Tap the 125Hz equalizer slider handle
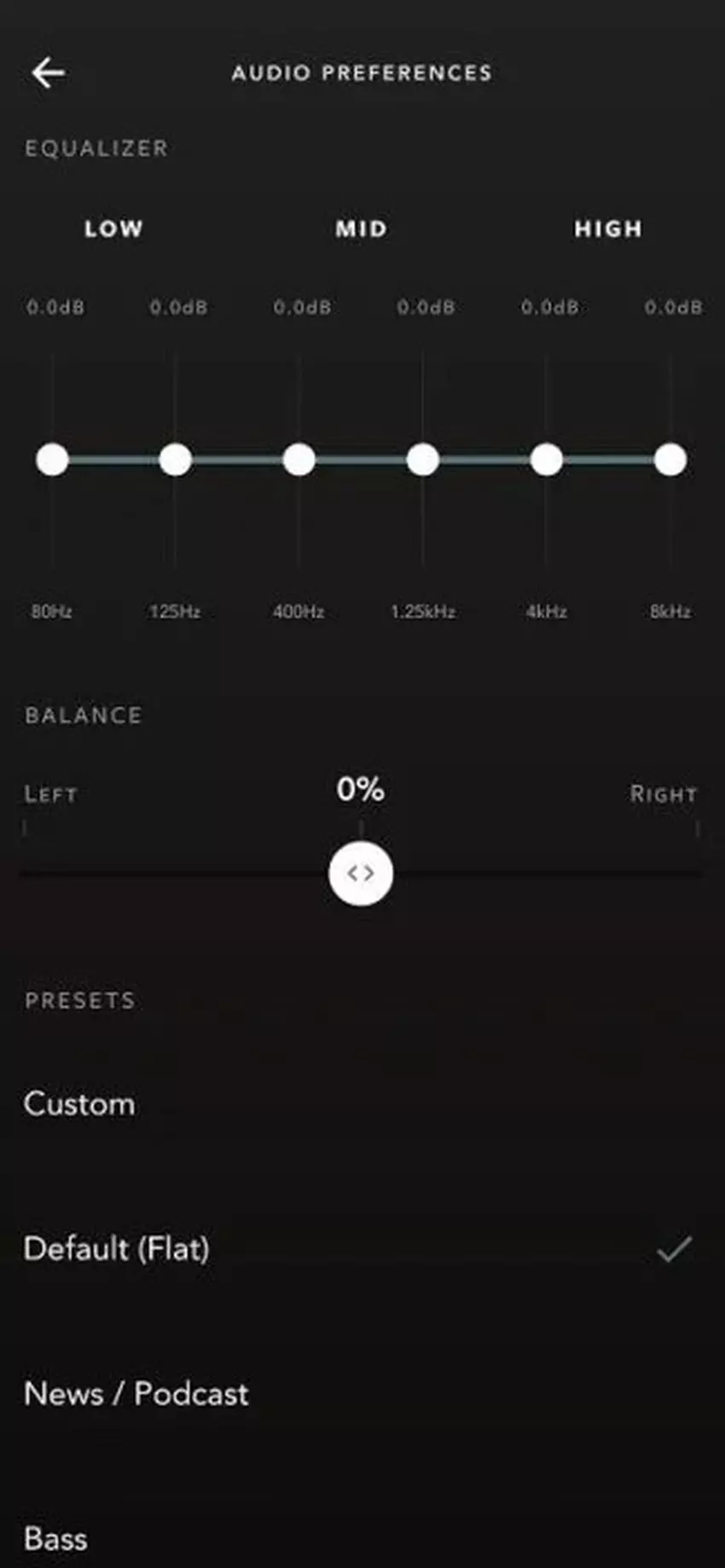This screenshot has width=725, height=1568. click(176, 460)
